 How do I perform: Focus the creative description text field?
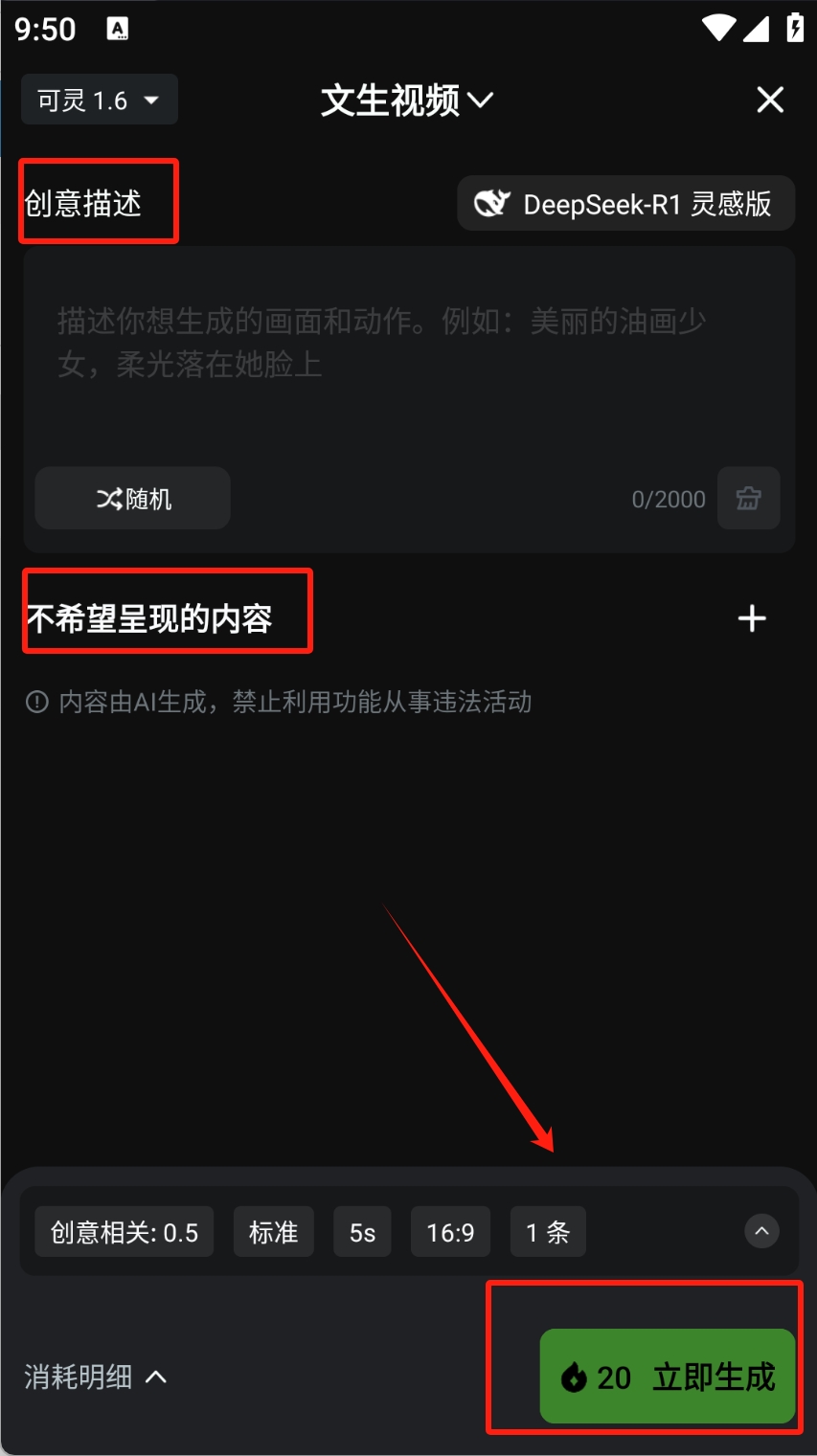pos(409,364)
